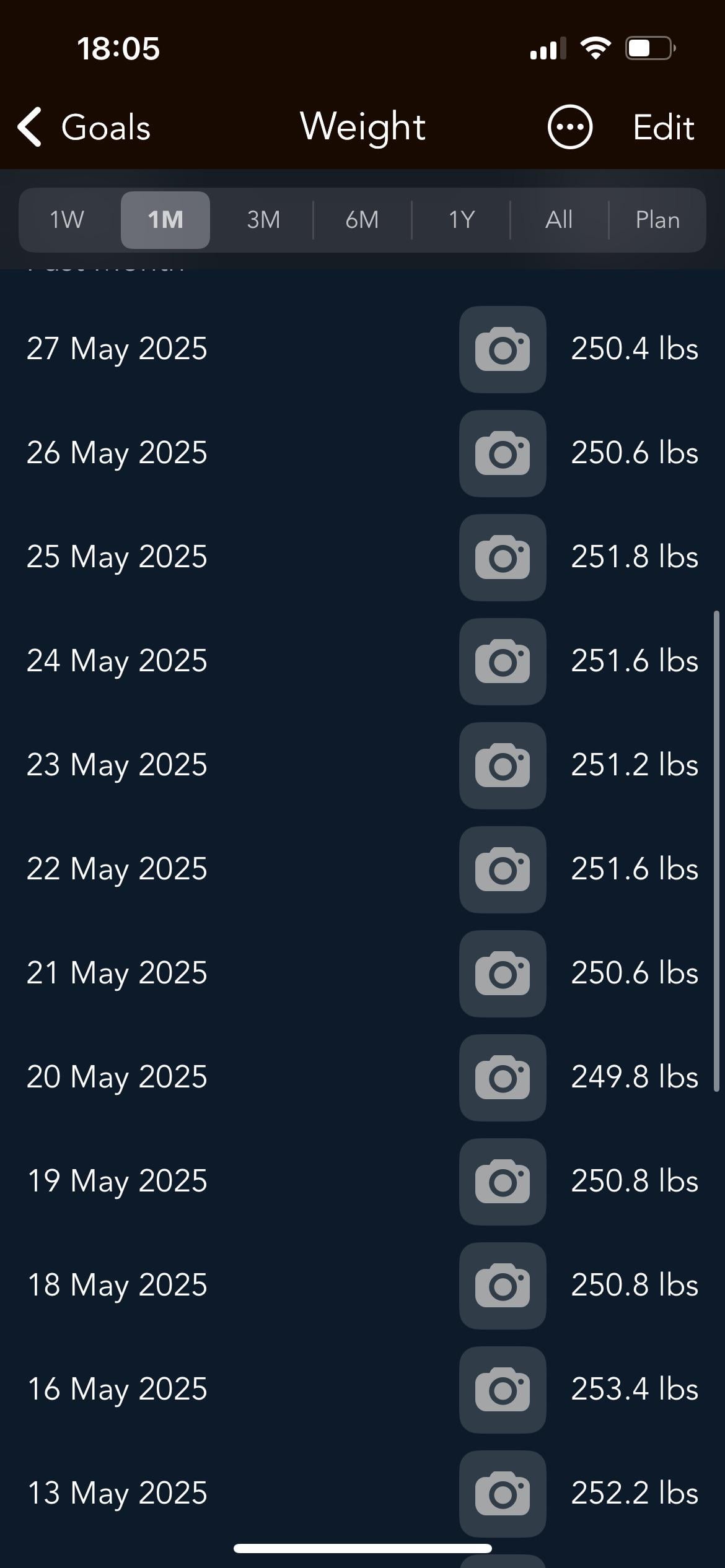
Task: Tap Edit to modify weight entries
Action: (664, 127)
